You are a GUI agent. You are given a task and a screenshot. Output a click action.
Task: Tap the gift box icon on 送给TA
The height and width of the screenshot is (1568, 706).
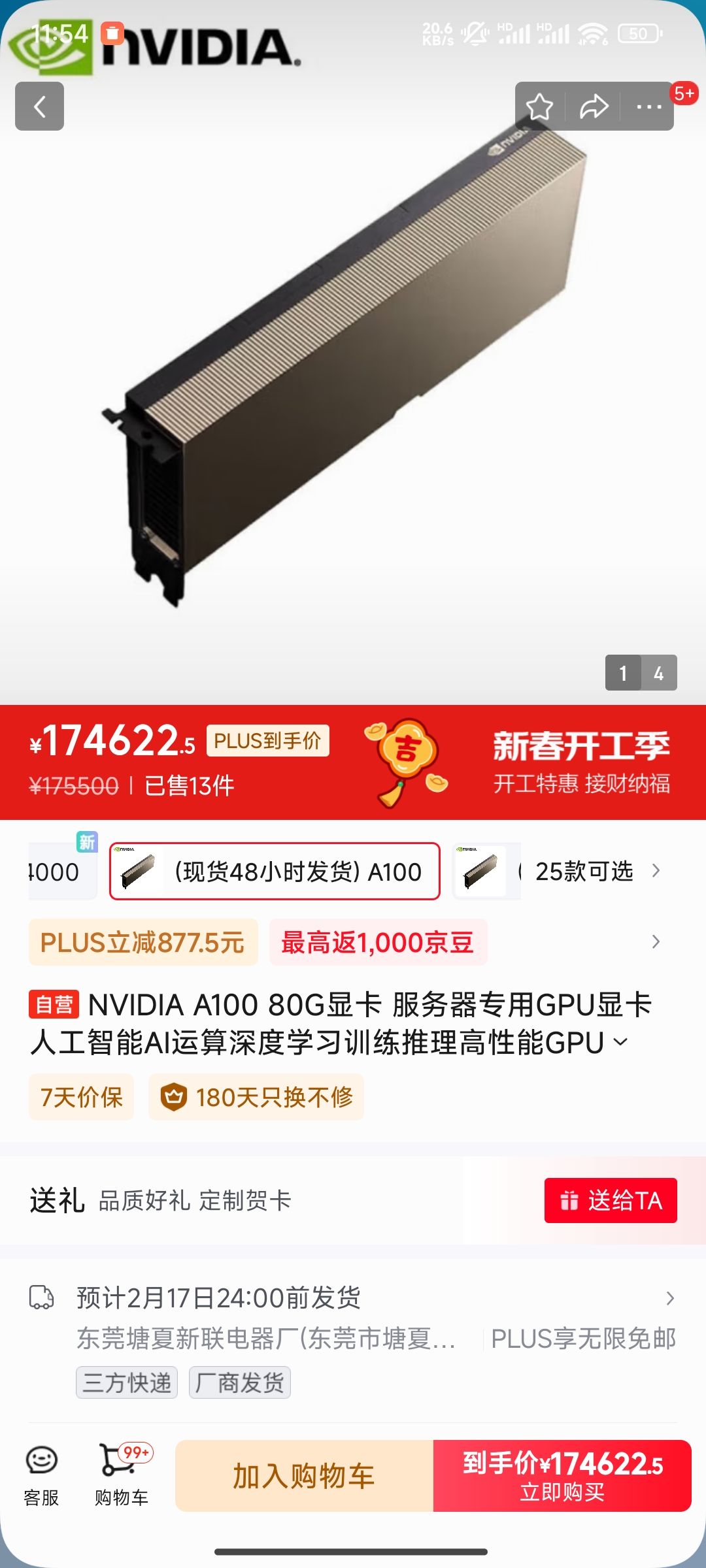[568, 1200]
